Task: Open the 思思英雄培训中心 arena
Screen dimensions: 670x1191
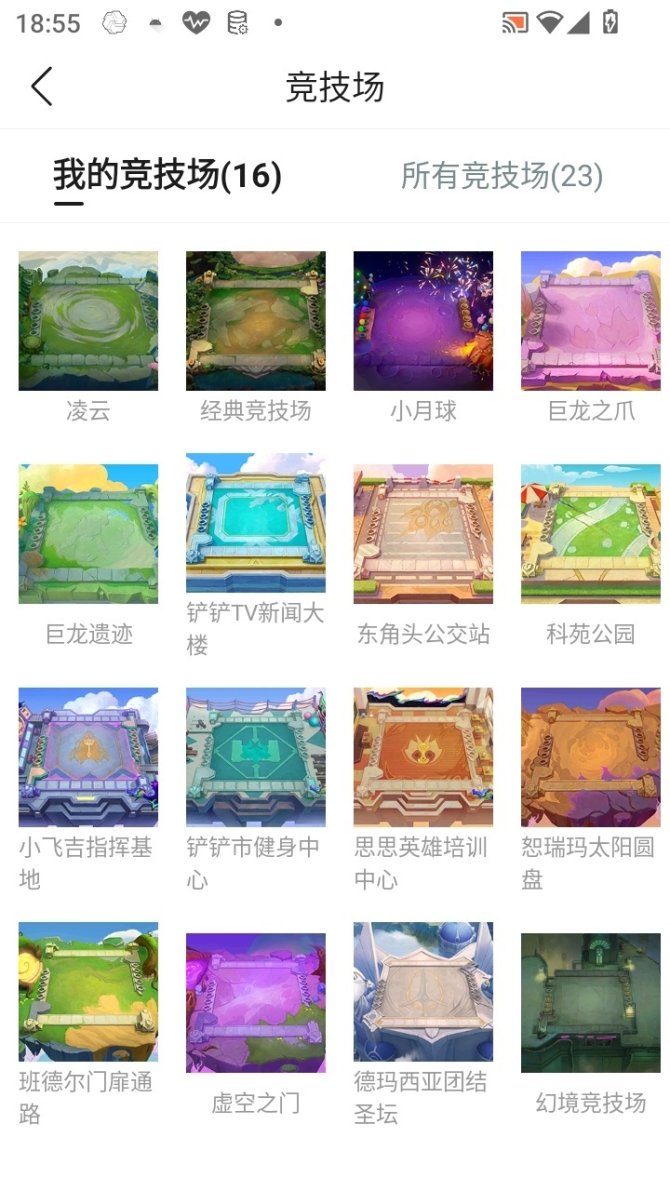Action: click(x=423, y=757)
